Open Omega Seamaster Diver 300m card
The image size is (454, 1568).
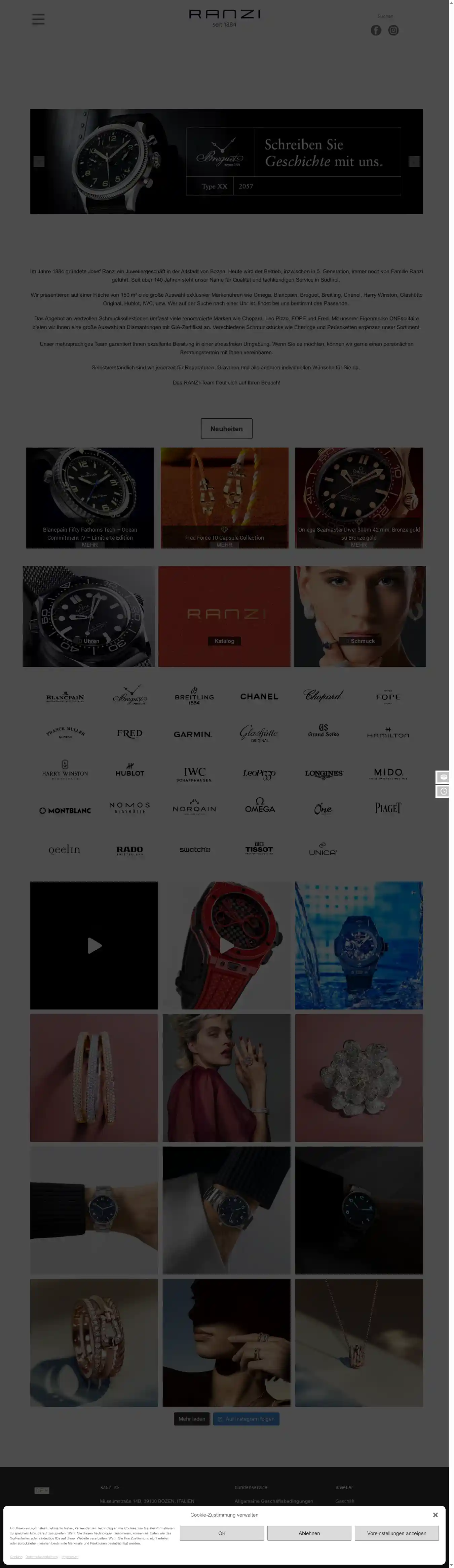(359, 498)
